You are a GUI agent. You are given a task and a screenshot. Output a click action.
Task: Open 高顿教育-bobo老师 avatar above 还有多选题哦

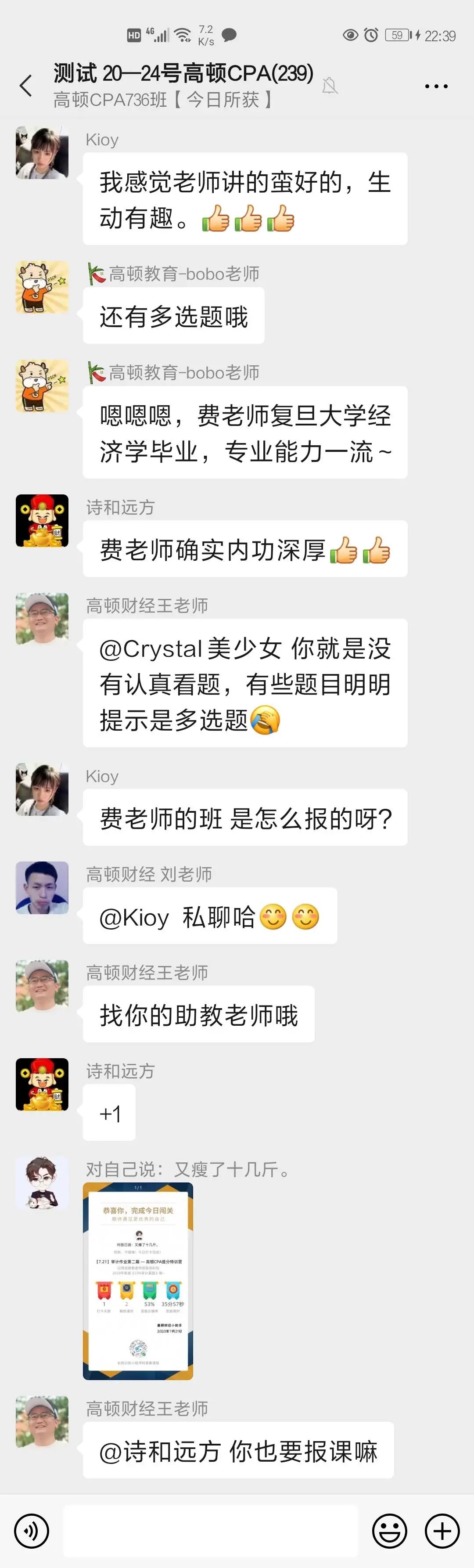(x=42, y=287)
